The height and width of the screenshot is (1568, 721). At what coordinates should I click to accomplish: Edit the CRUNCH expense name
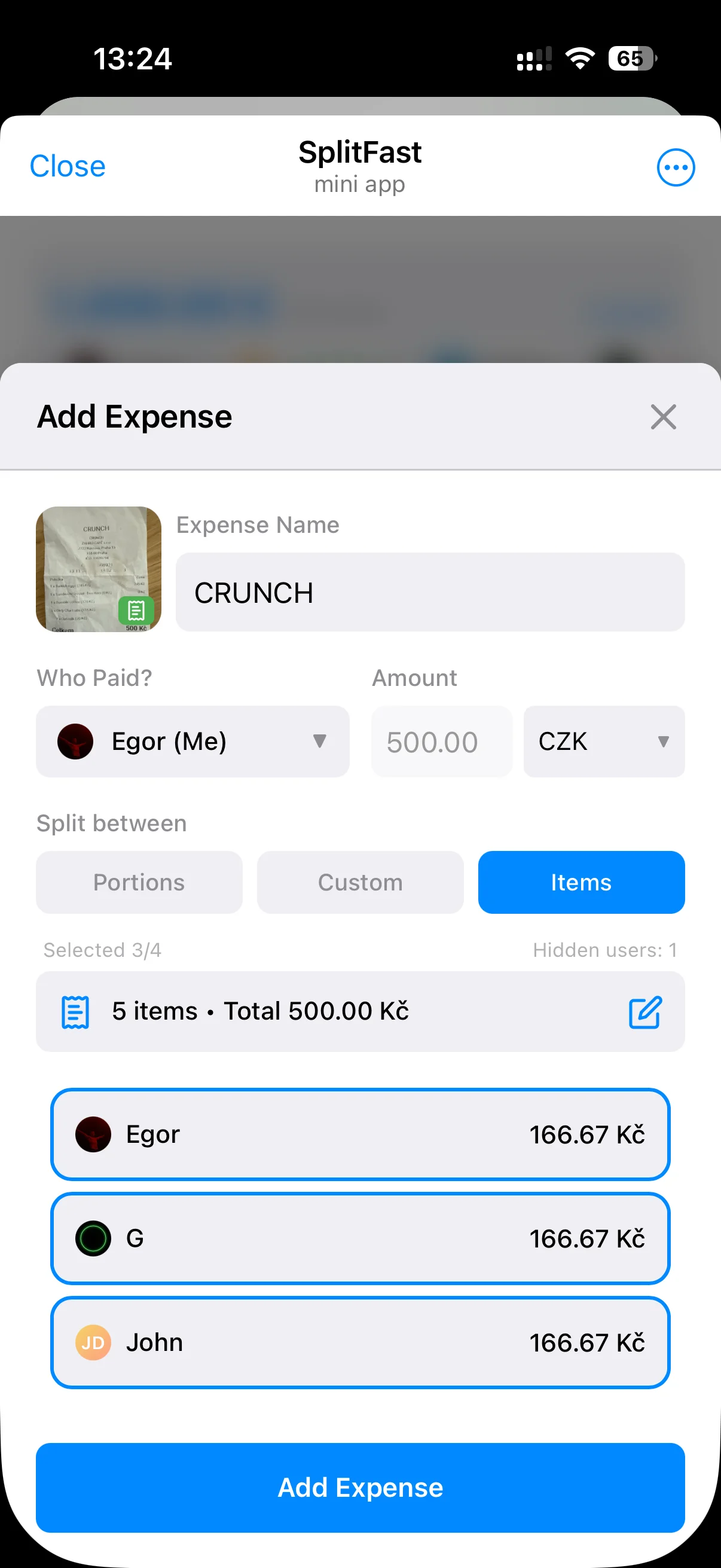(431, 591)
